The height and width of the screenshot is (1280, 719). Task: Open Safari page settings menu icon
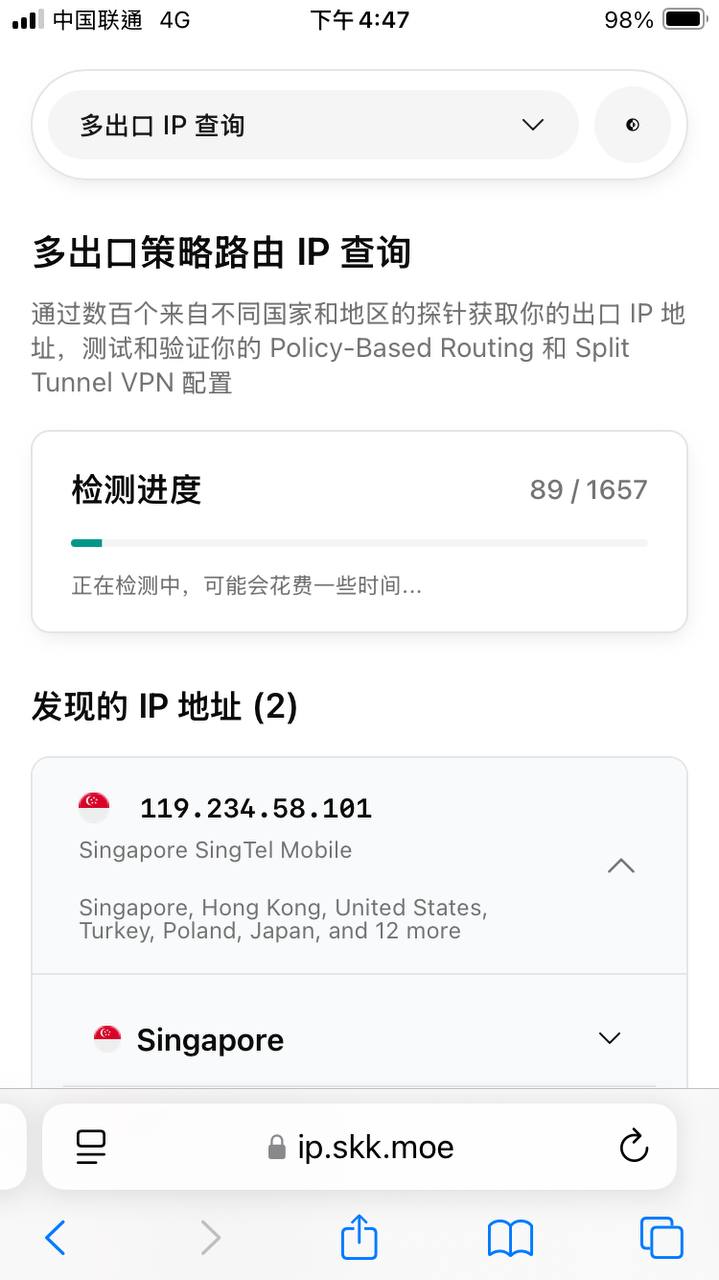tap(91, 1146)
